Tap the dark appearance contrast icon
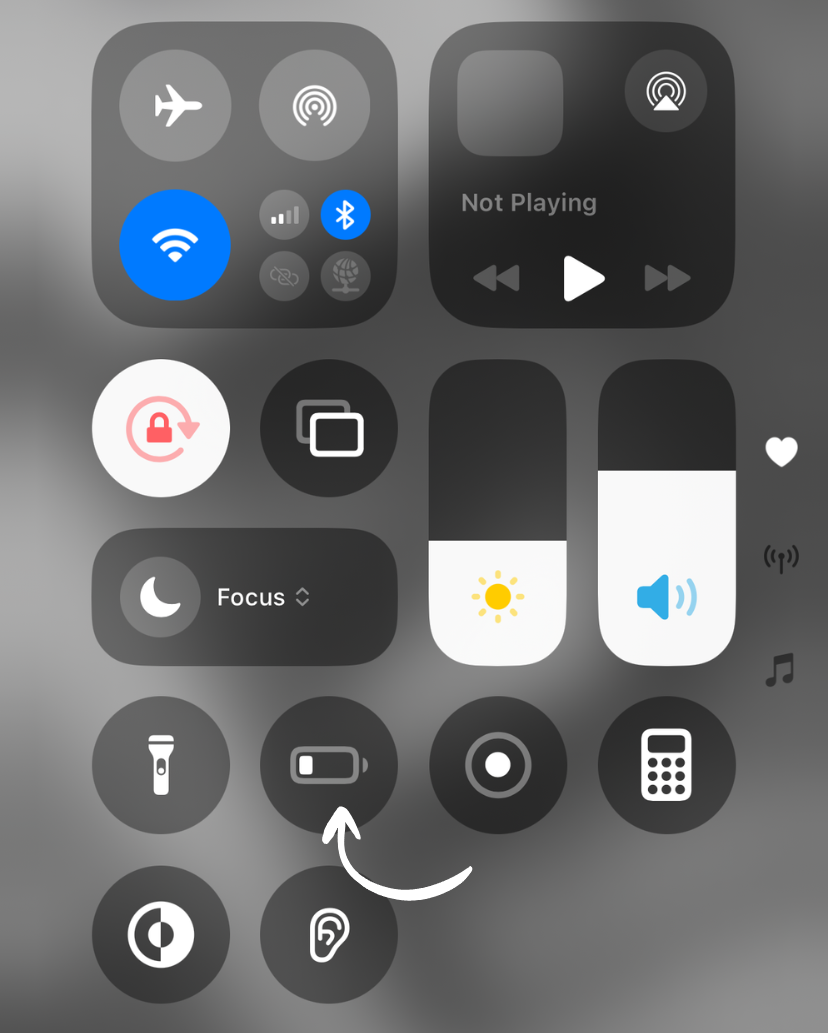828x1033 pixels. tap(161, 932)
